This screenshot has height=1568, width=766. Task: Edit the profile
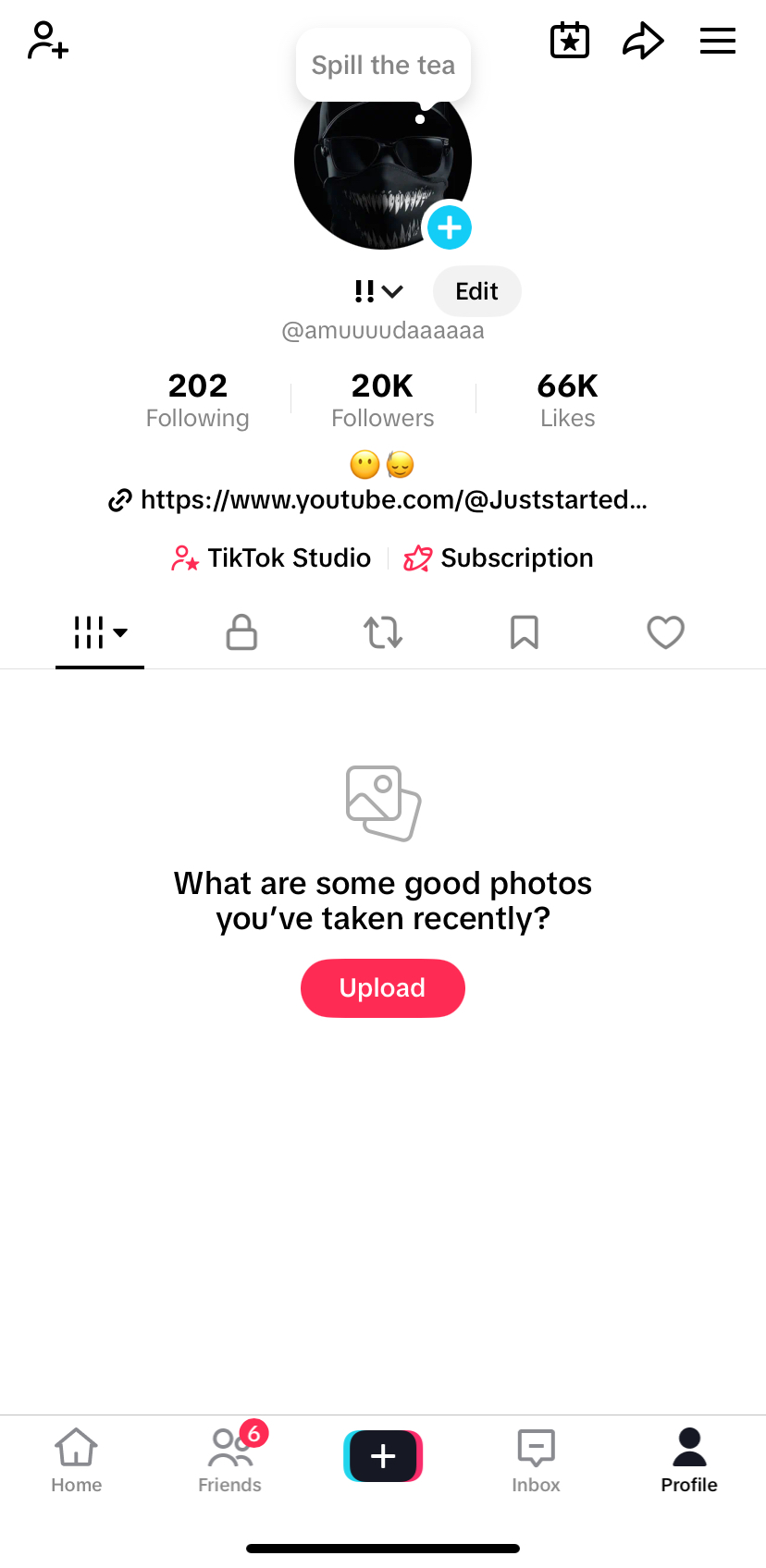pos(476,291)
